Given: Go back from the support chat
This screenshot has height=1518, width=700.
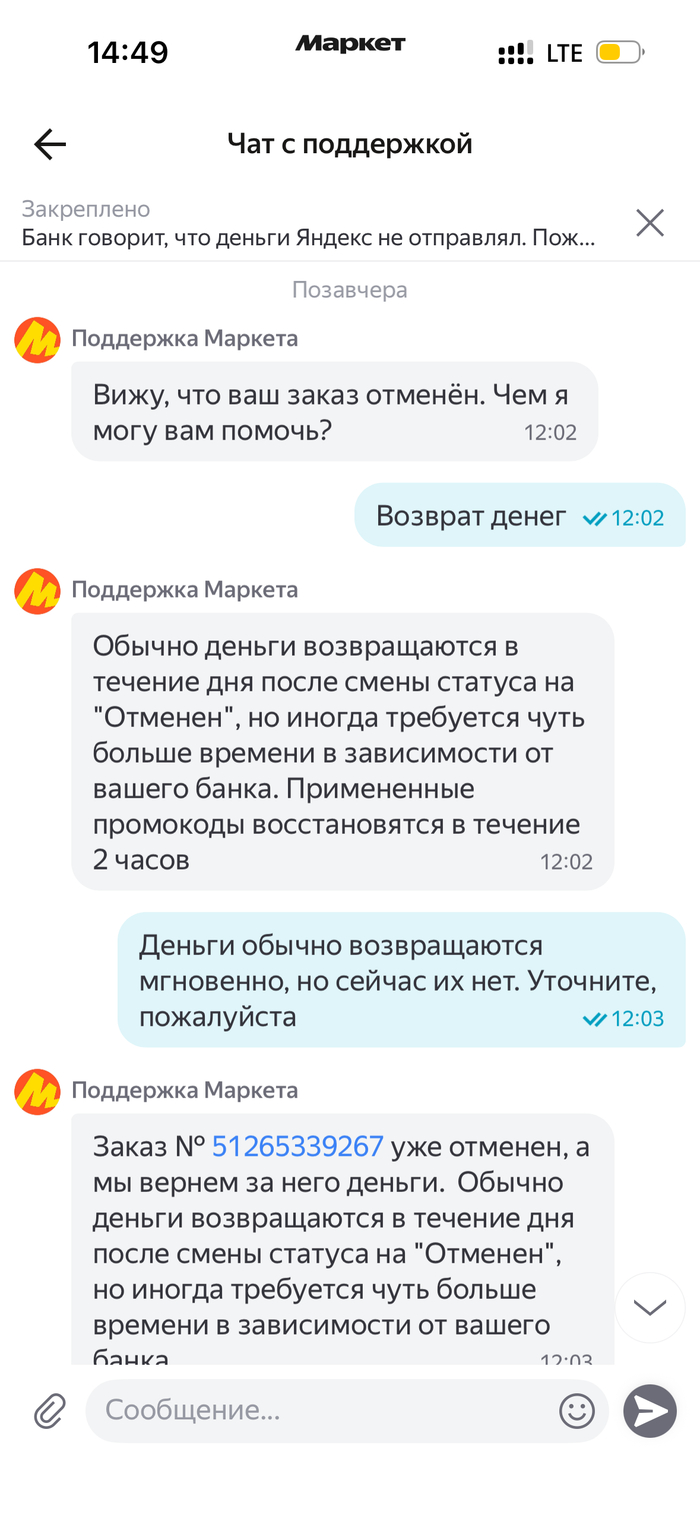Looking at the screenshot, I should pos(50,144).
